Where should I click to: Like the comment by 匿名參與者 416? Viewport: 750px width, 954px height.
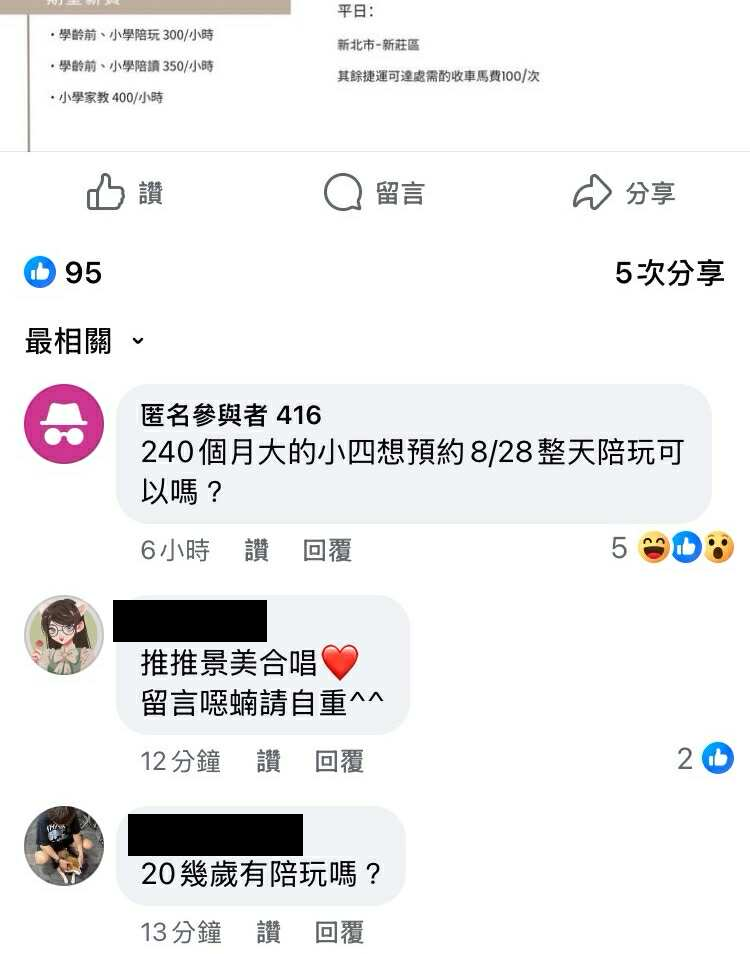256,550
